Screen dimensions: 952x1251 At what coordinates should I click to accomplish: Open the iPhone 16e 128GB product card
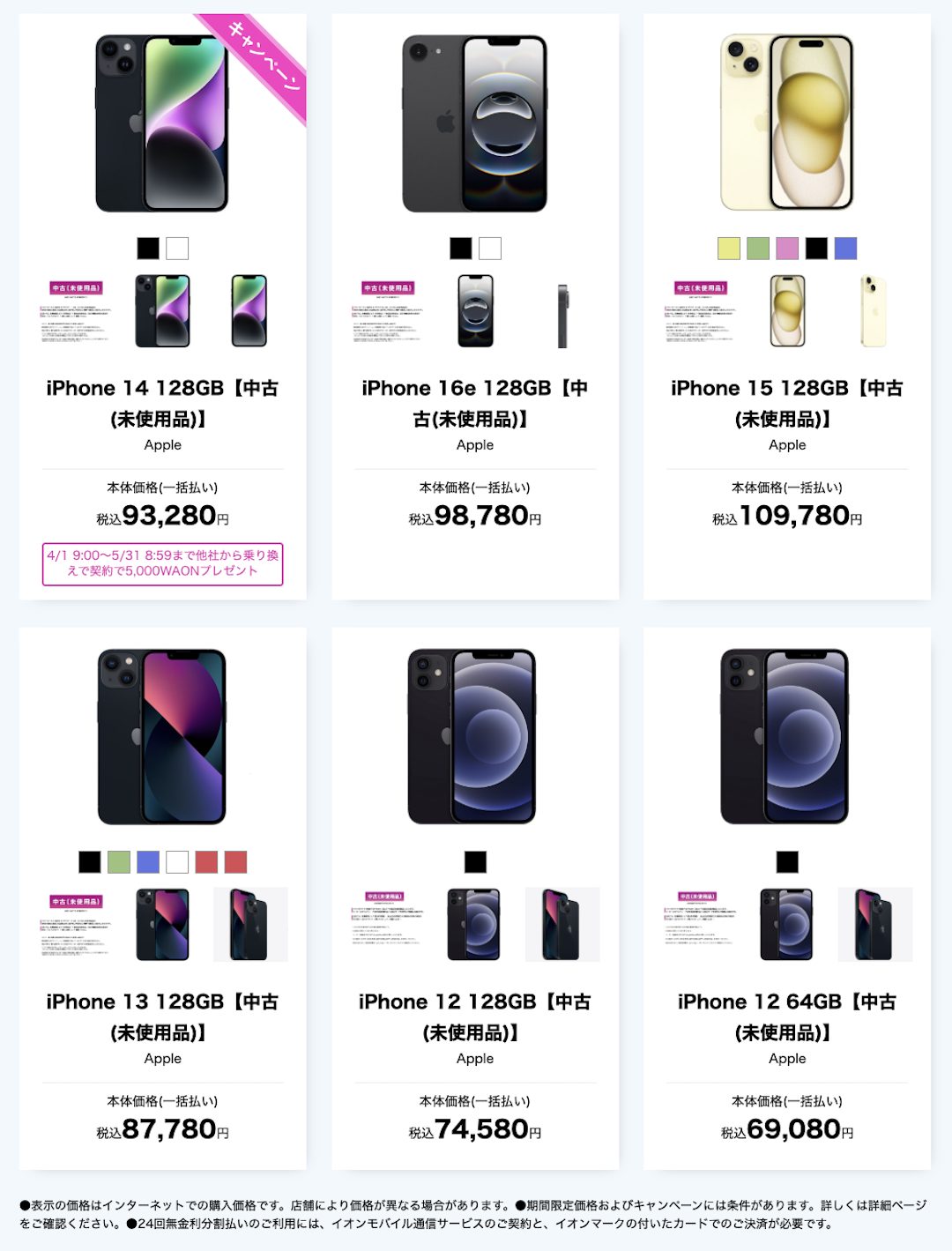click(x=474, y=402)
